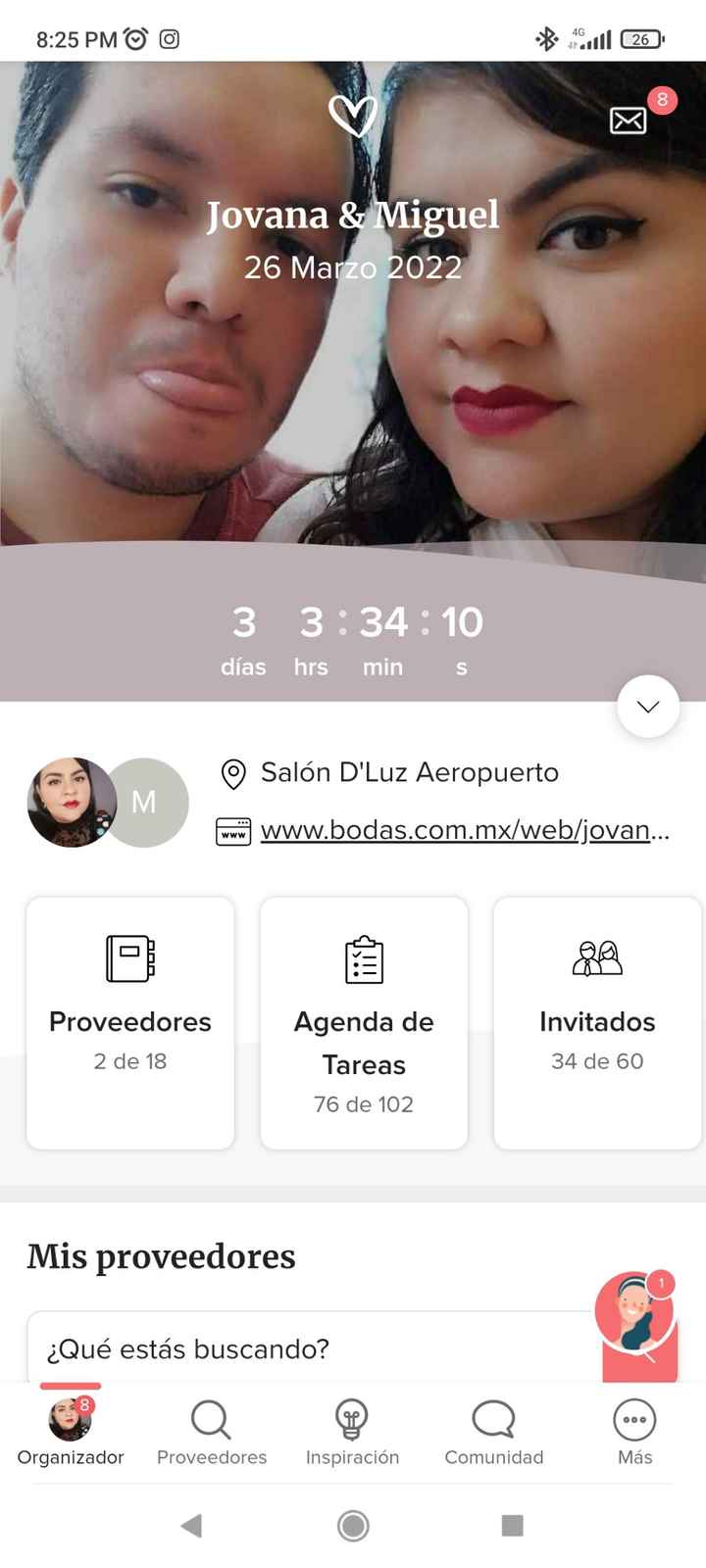Open the Comunidad chat bubble icon

493,1416
